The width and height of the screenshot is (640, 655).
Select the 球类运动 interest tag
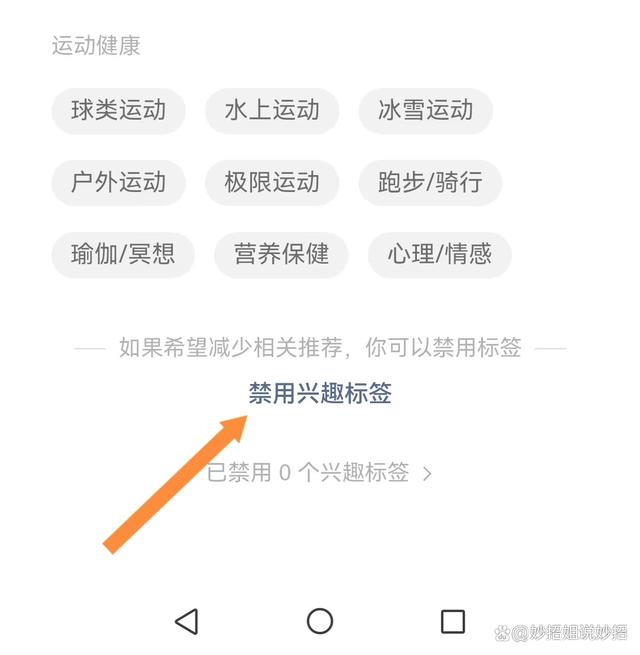[118, 110]
